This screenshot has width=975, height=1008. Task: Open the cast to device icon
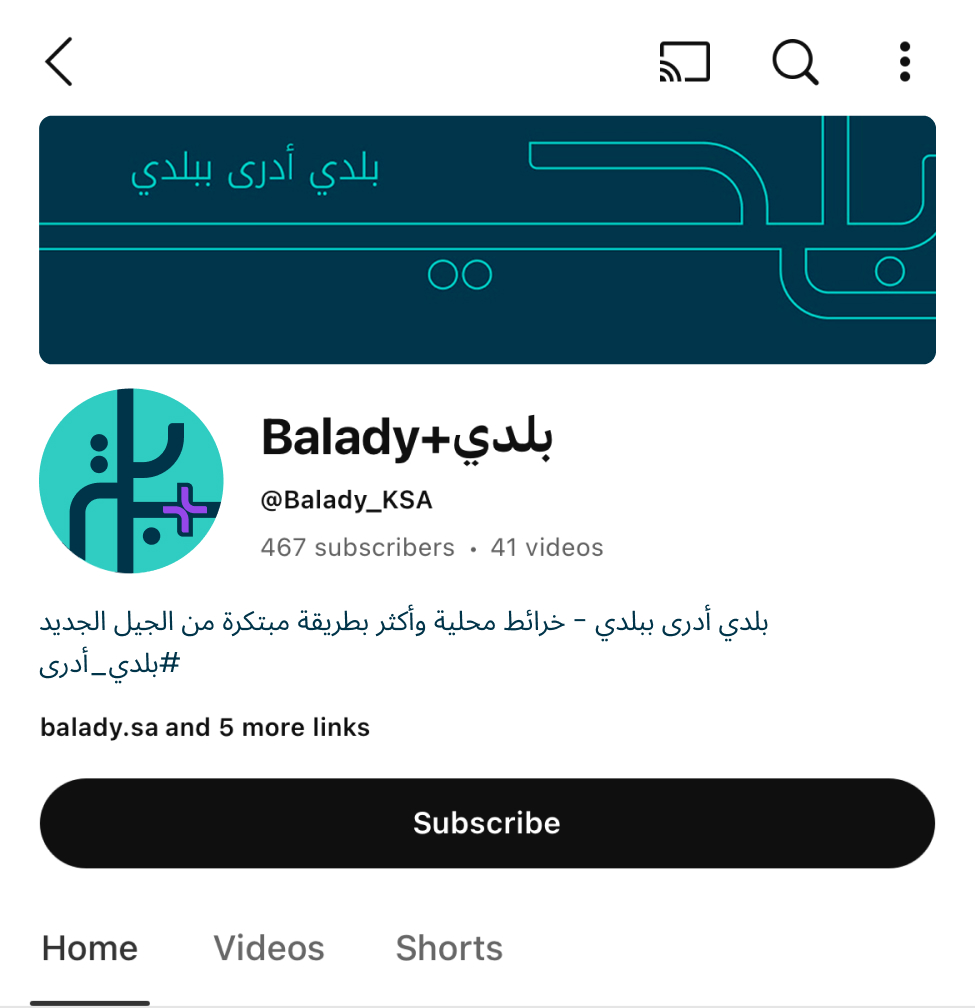pyautogui.click(x=685, y=62)
